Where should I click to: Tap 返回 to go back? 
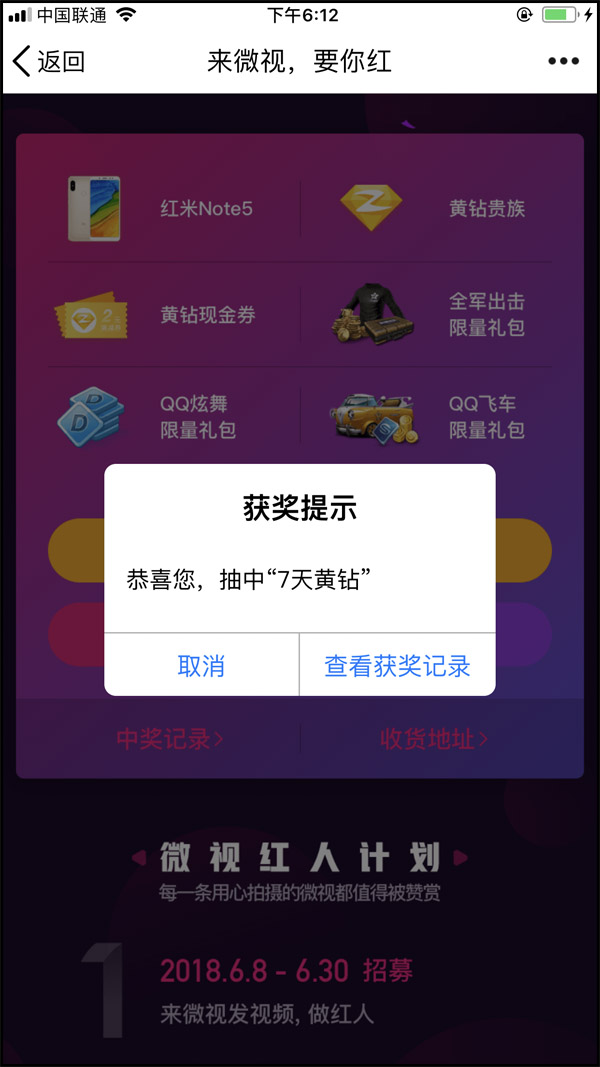tap(48, 61)
